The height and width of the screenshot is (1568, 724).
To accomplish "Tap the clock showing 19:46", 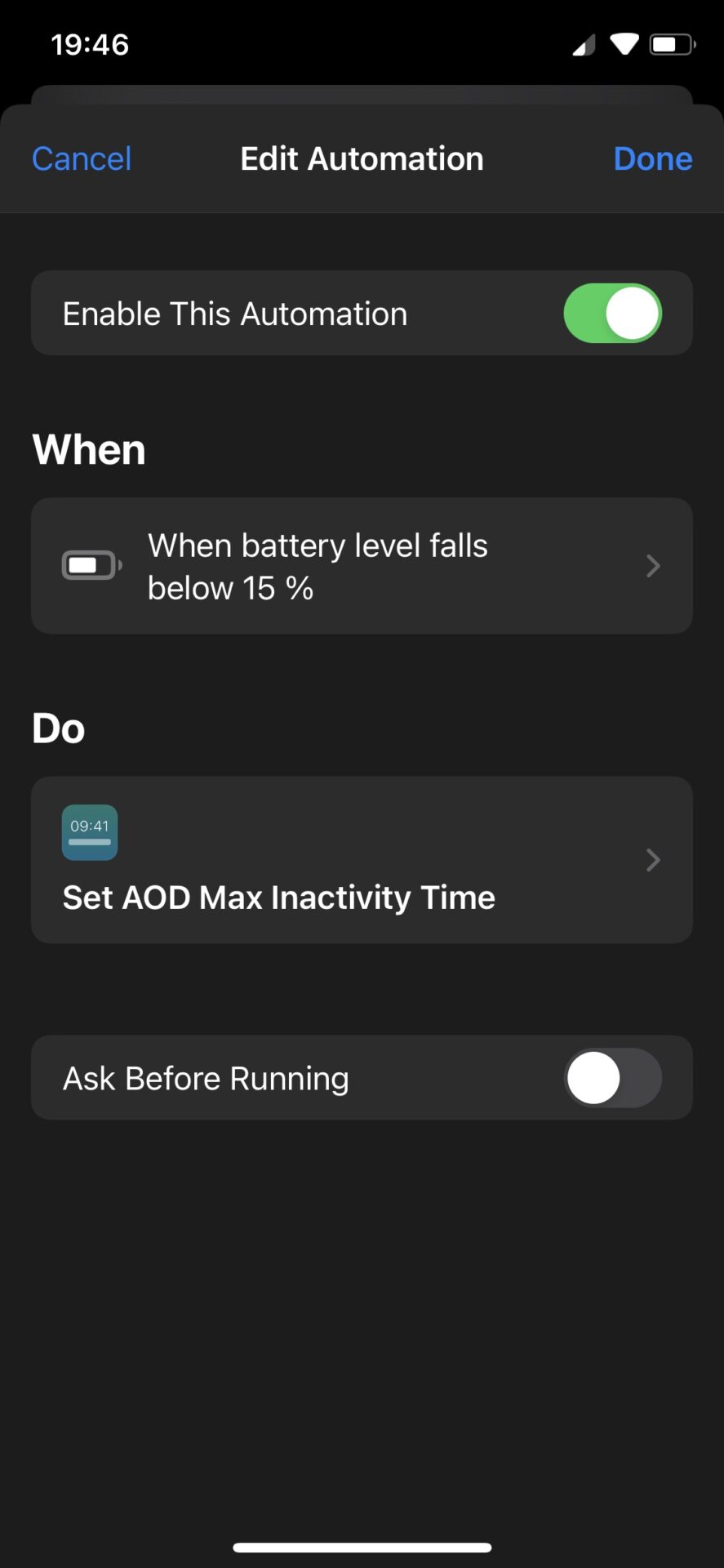I will tap(91, 44).
